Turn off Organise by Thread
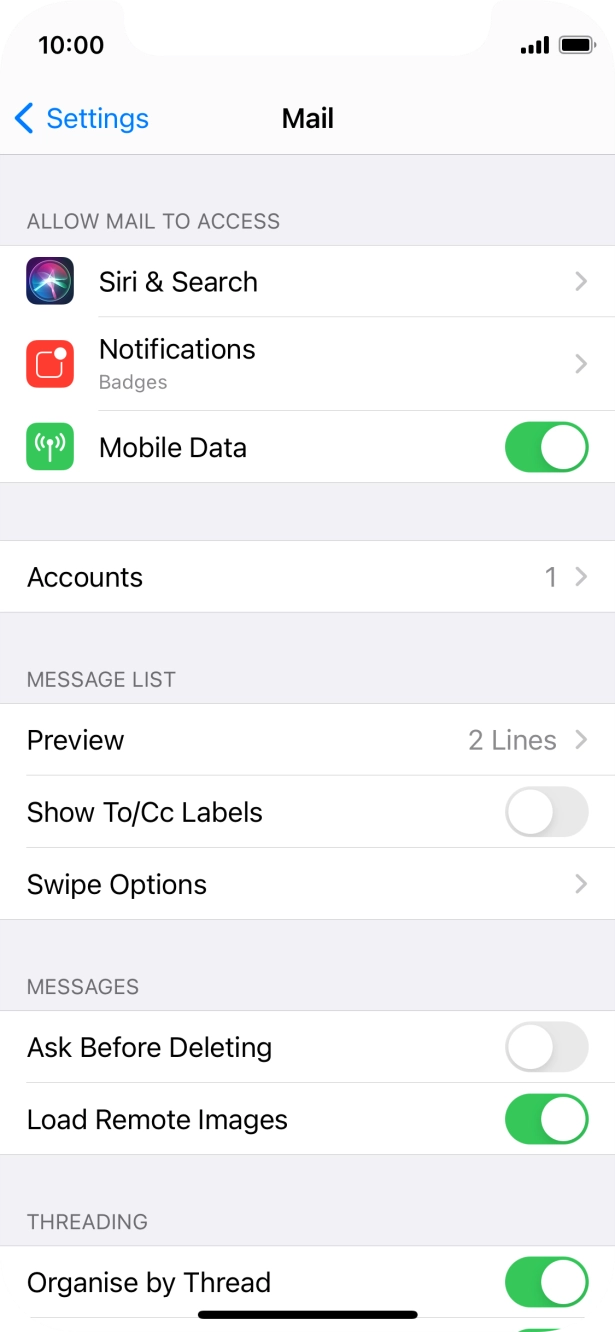 tap(546, 1282)
